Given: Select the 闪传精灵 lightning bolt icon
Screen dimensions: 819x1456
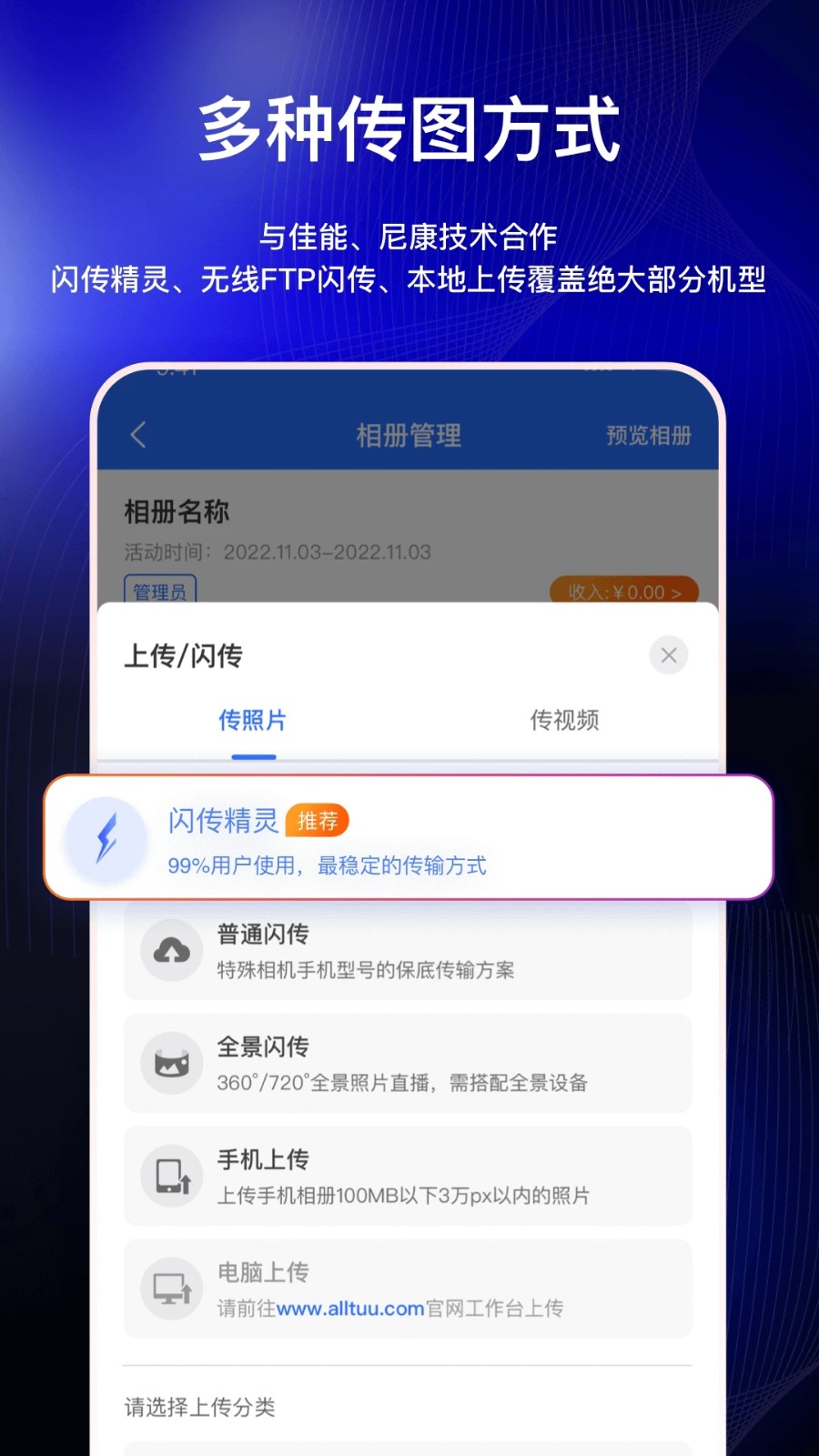Looking at the screenshot, I should [x=106, y=839].
